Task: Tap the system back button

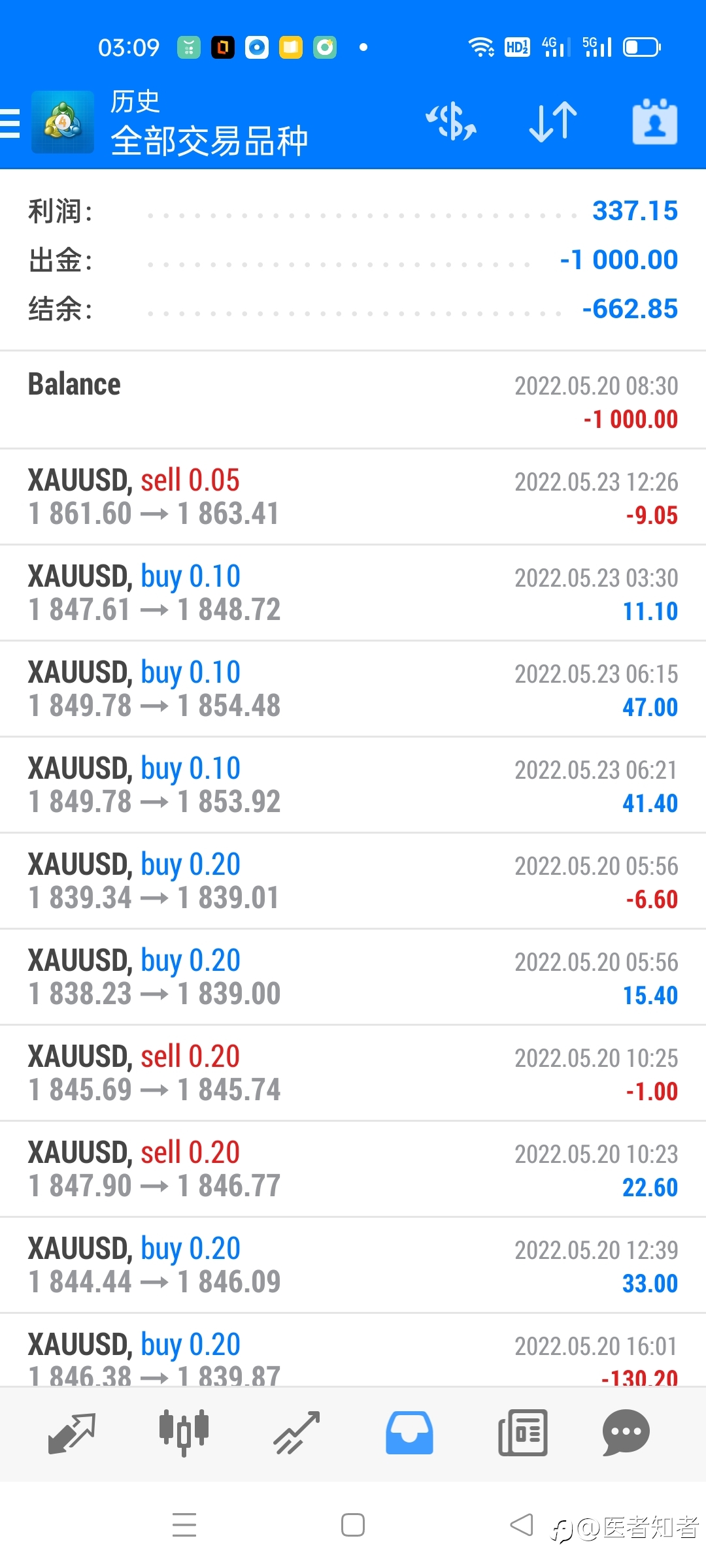Action: pos(521,1526)
